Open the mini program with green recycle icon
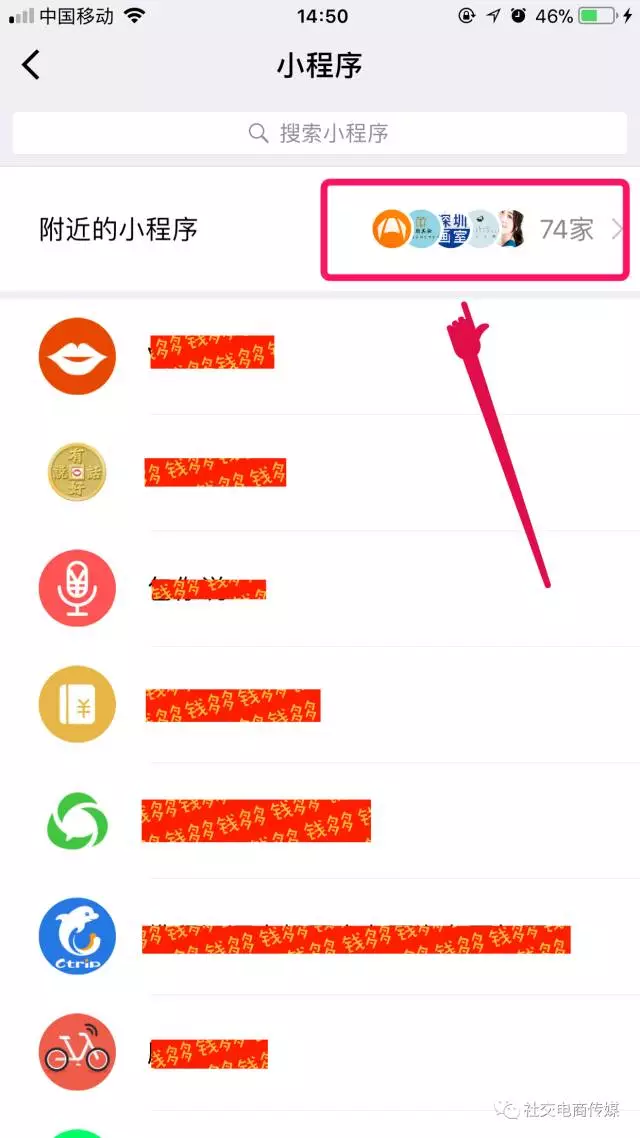This screenshot has width=640, height=1138. pos(77,821)
